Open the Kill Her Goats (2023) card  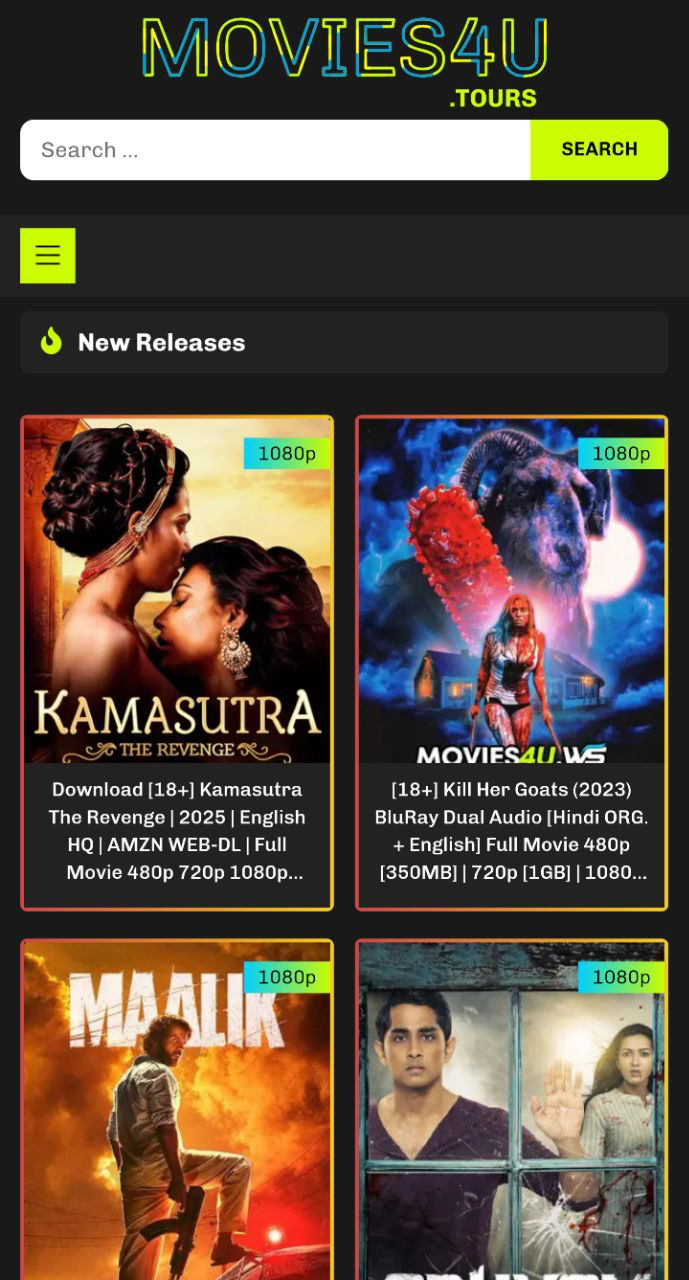511,660
